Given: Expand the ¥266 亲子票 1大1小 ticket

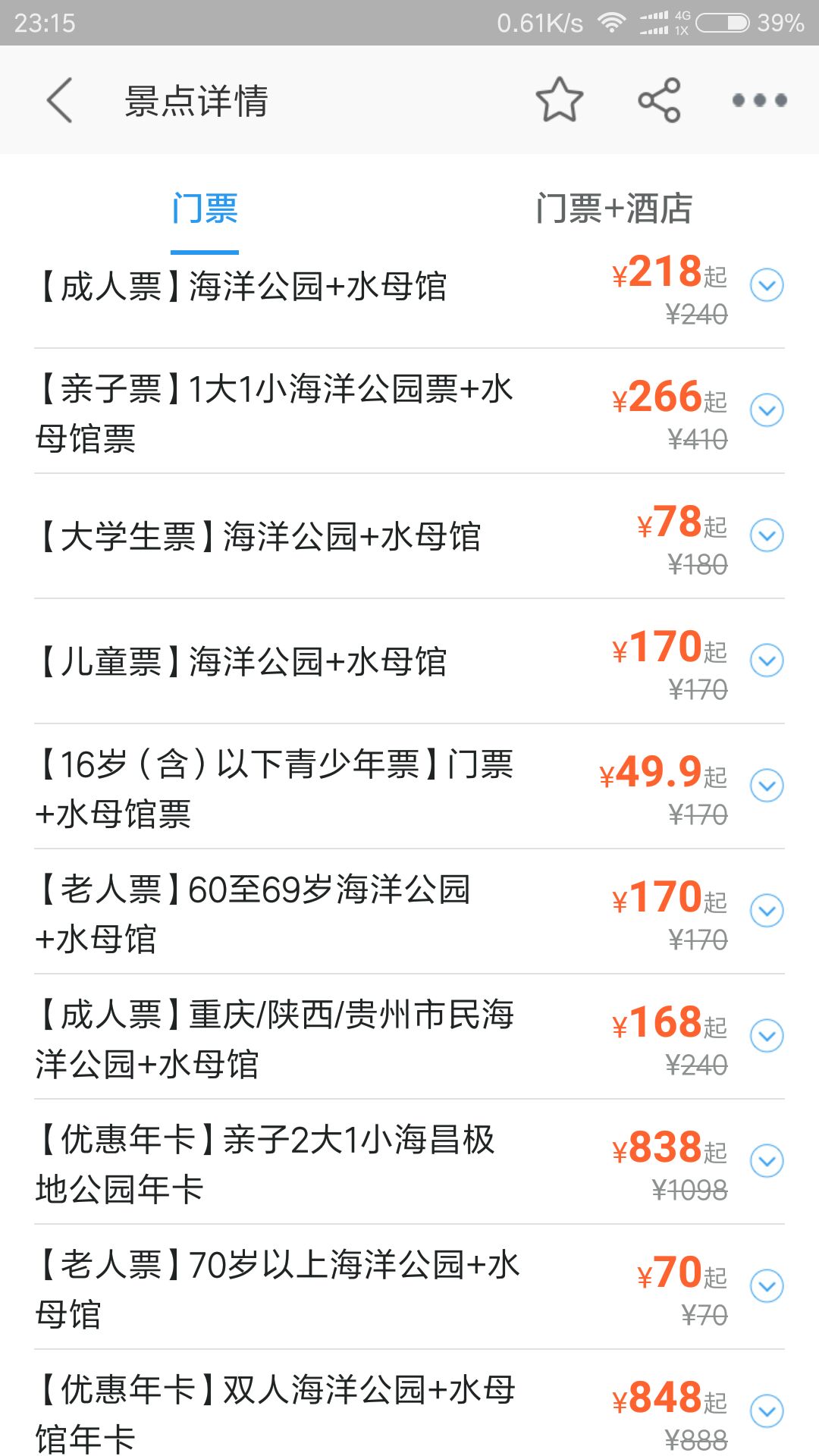Looking at the screenshot, I should click(x=767, y=410).
